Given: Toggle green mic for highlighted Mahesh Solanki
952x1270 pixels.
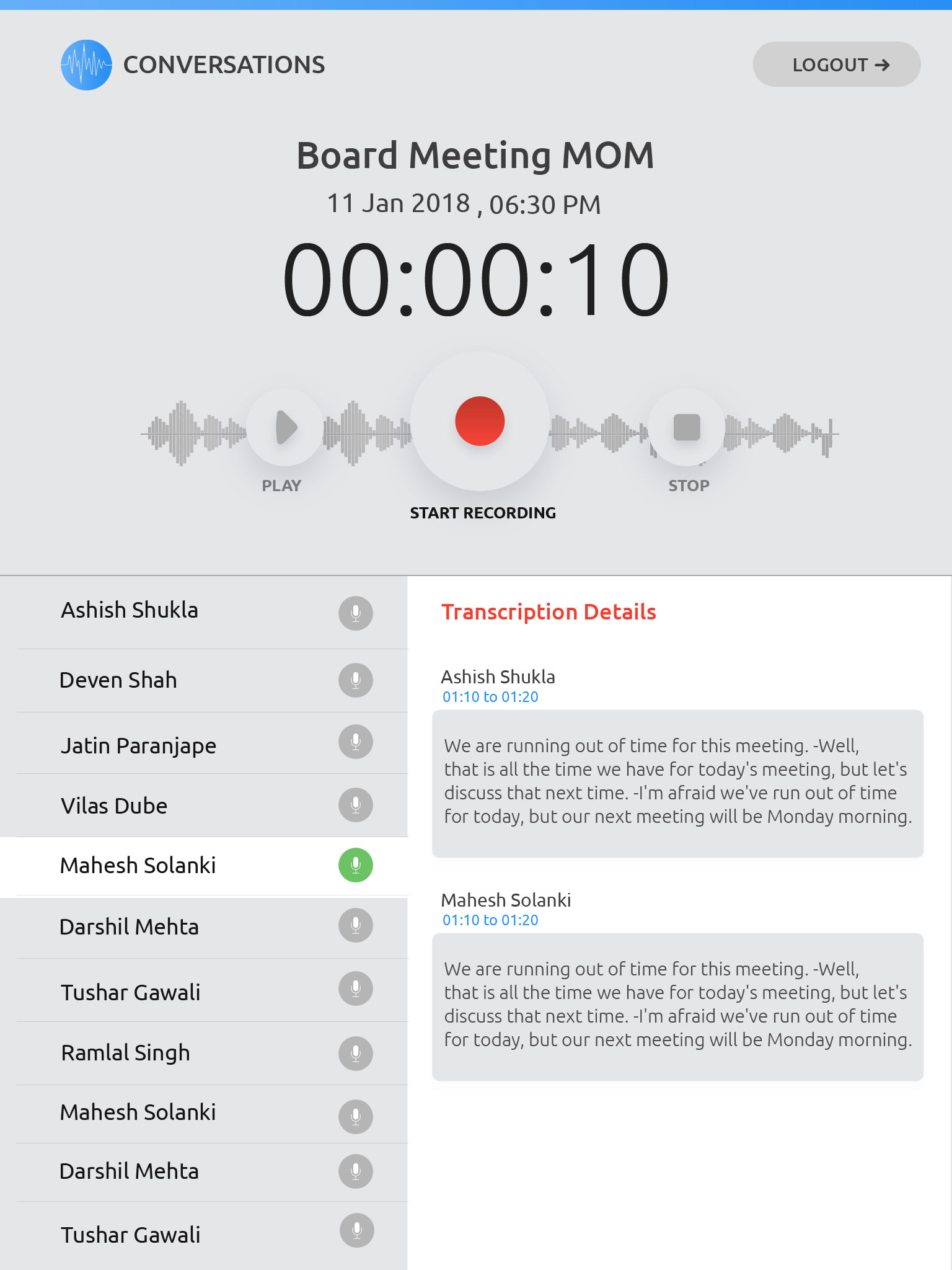Looking at the screenshot, I should click(x=356, y=865).
